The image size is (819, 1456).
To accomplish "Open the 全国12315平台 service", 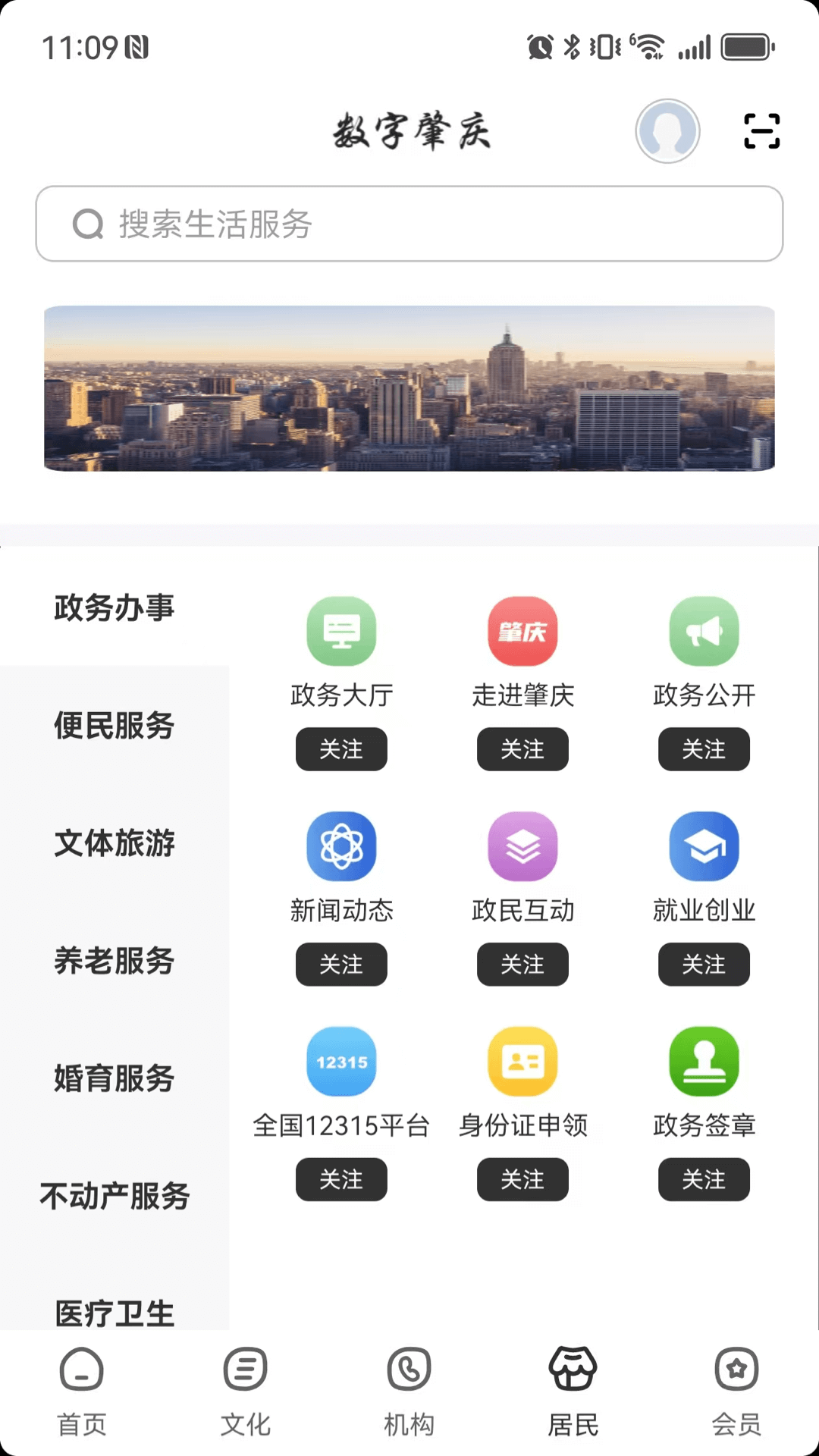I will pyautogui.click(x=341, y=1062).
